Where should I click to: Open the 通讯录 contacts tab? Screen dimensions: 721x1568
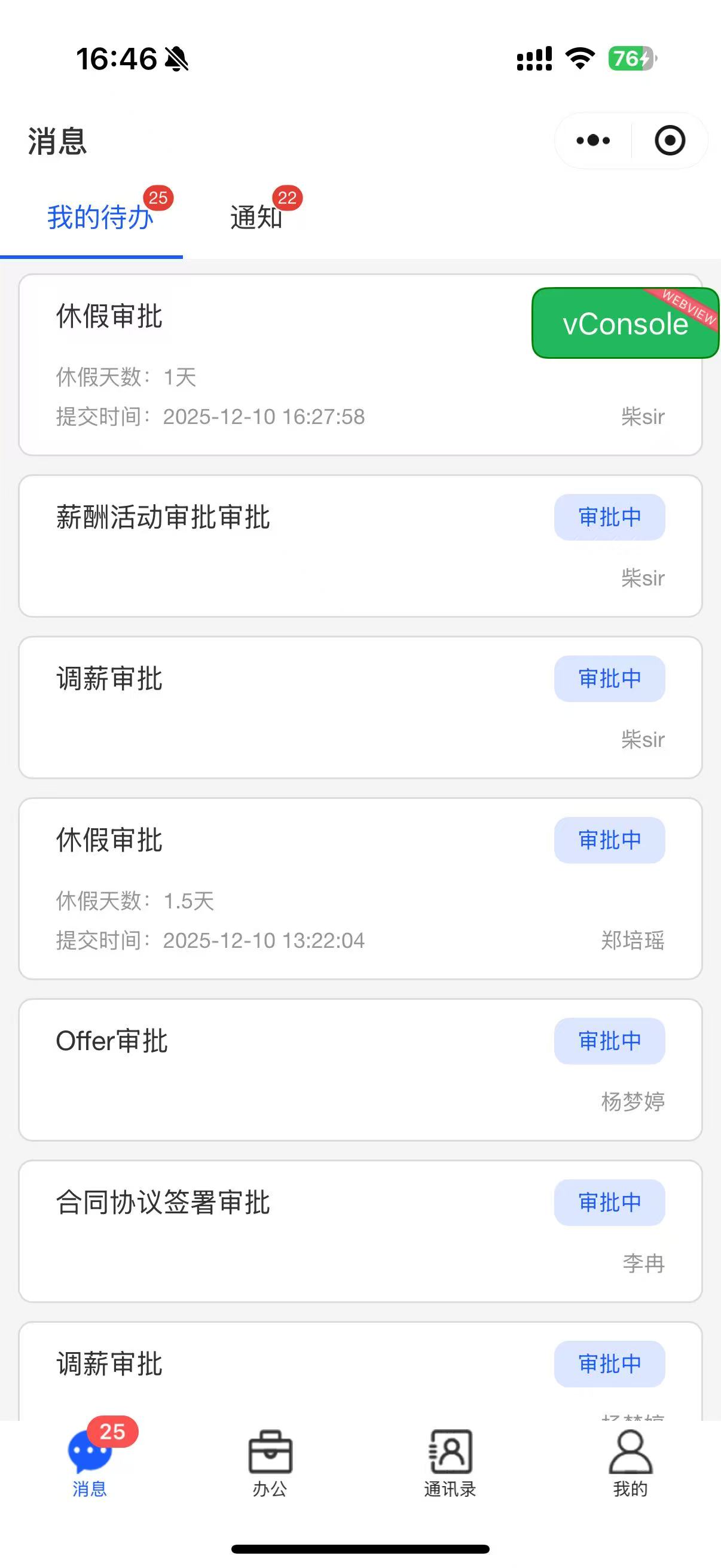point(450,1463)
